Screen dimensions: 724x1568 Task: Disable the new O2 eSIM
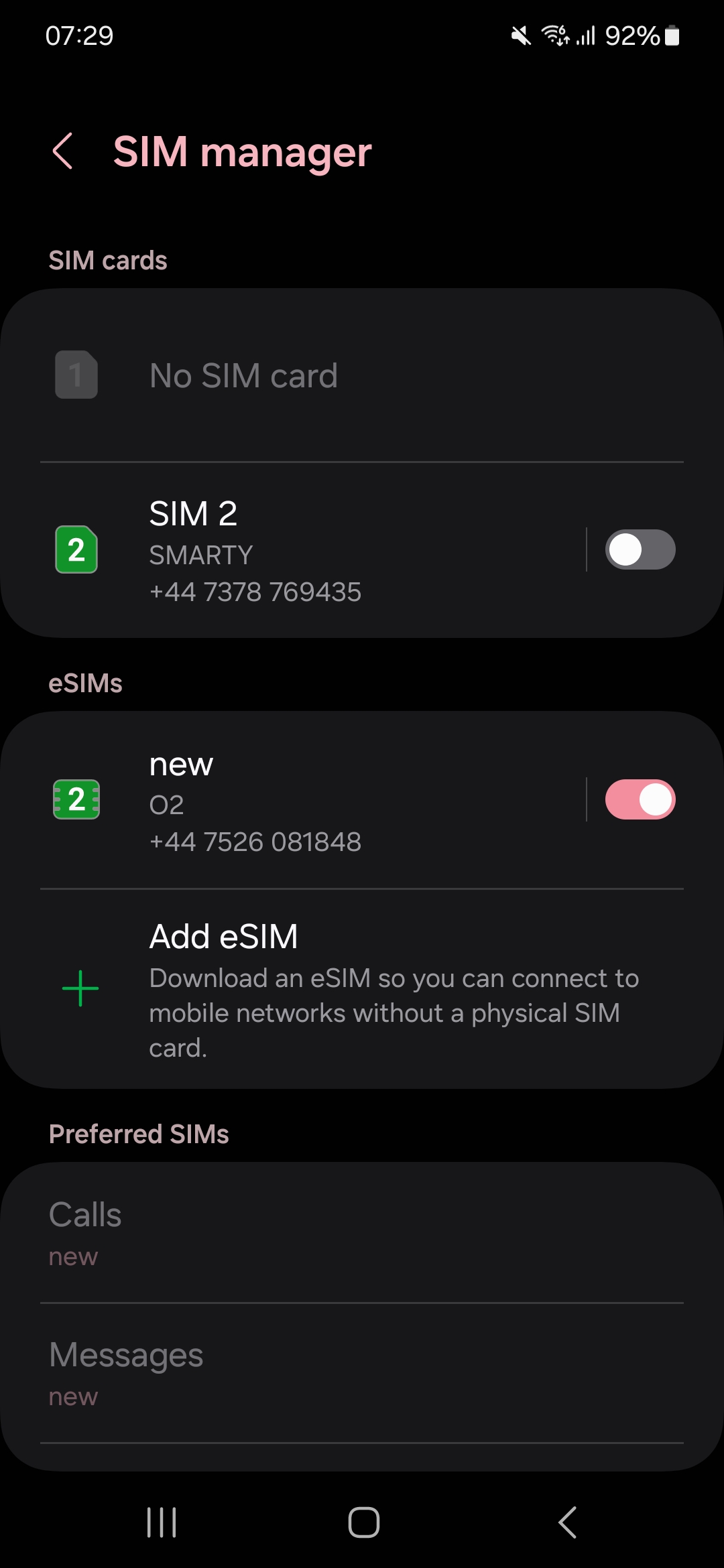coord(640,799)
